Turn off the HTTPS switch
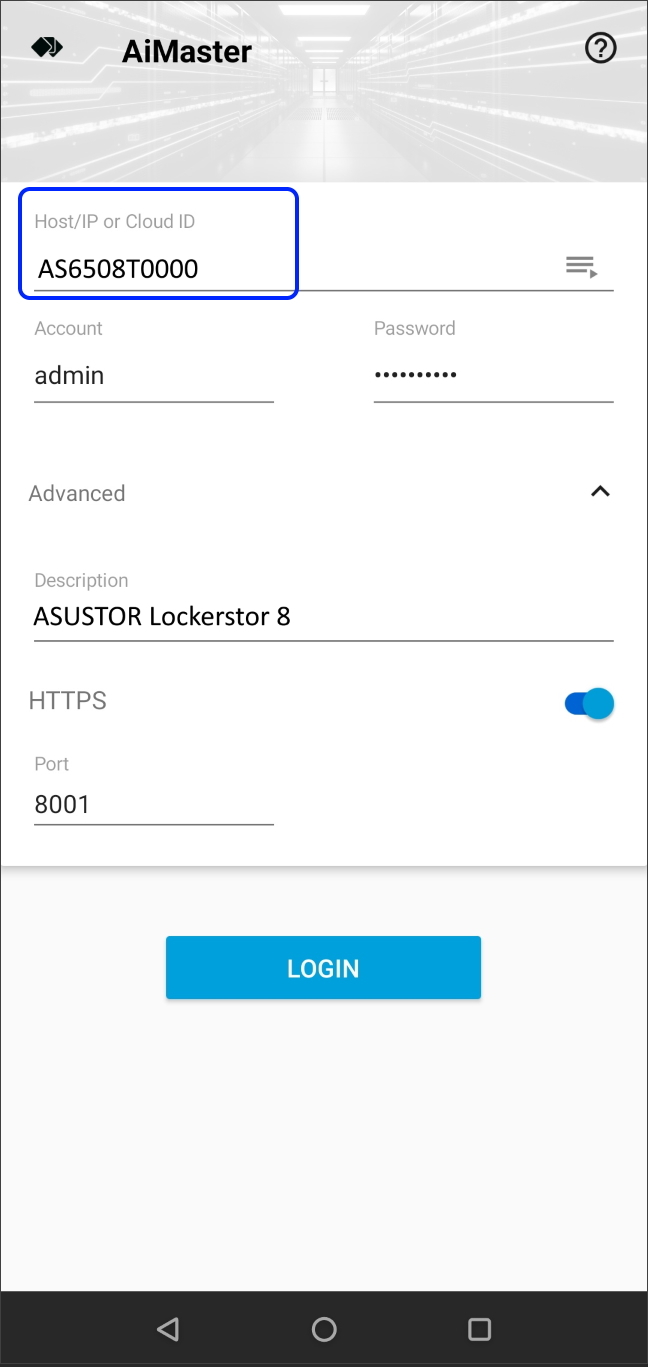Image resolution: width=648 pixels, height=1367 pixels. tap(589, 704)
